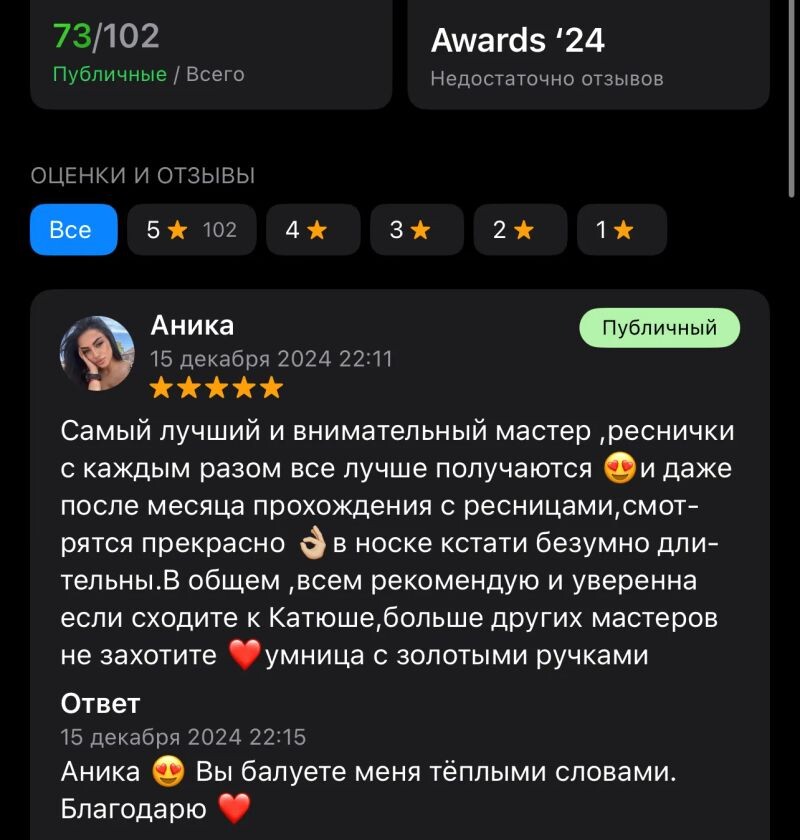The height and width of the screenshot is (840, 800).
Task: Open the Awards '24 card
Action: pos(588,55)
